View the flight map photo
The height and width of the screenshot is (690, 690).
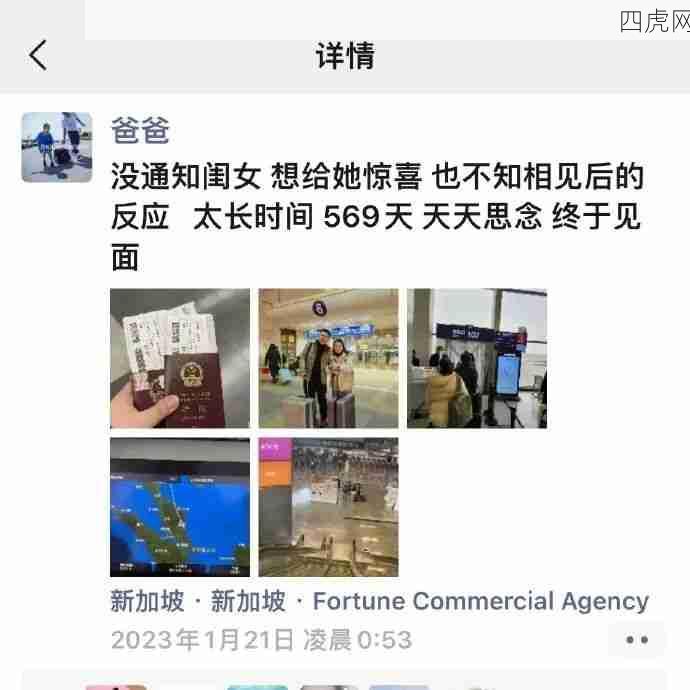180,506
